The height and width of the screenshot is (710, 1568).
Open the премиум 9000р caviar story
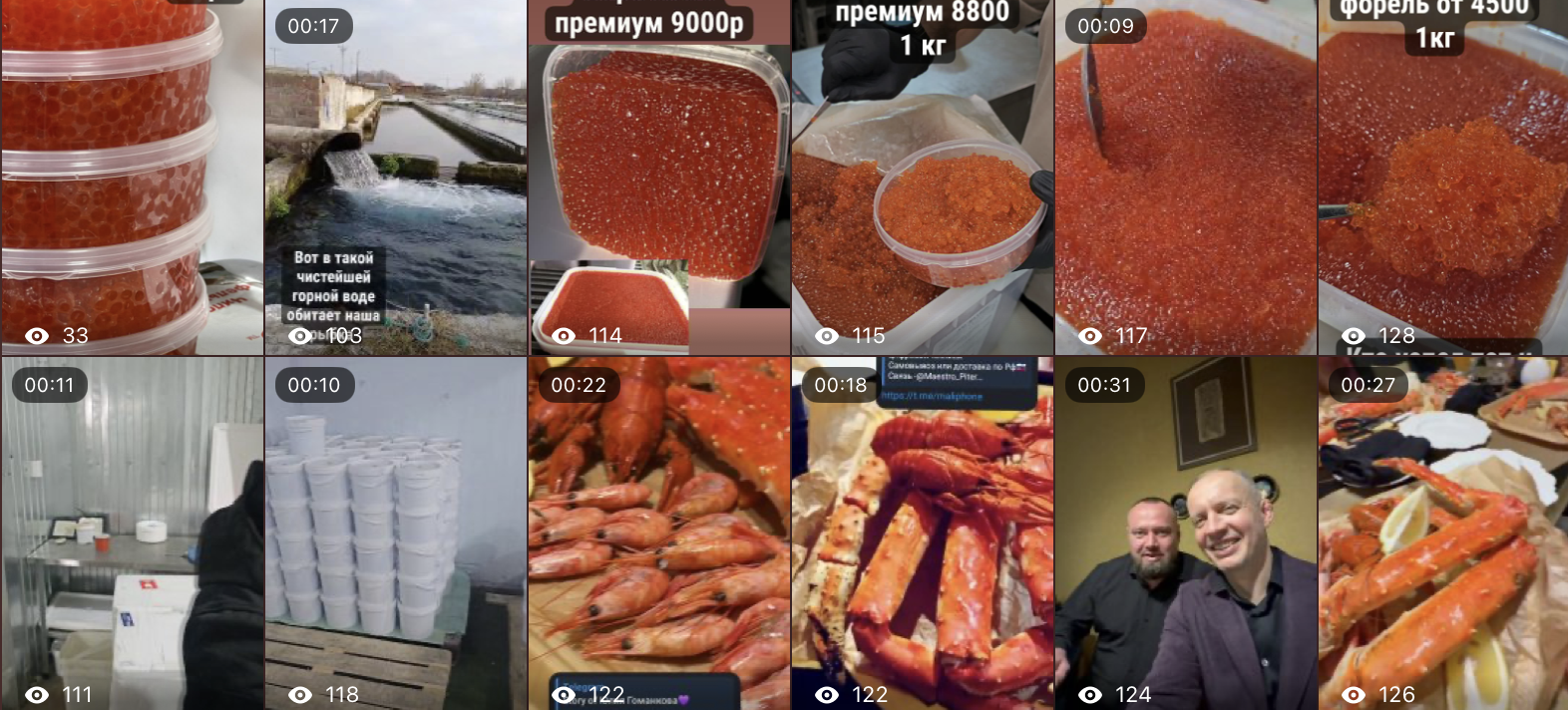coord(658,177)
